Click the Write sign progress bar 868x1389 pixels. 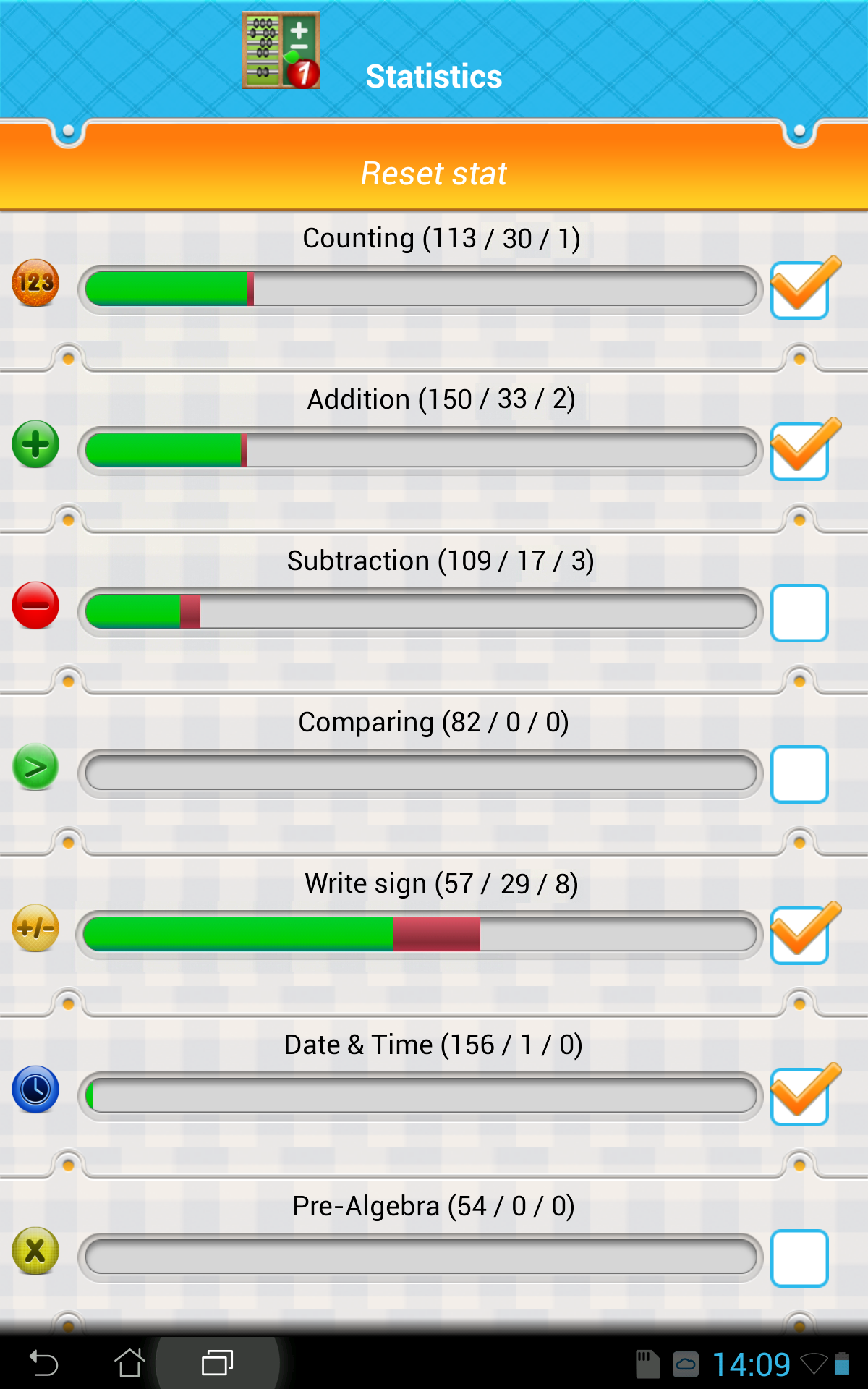[420, 934]
